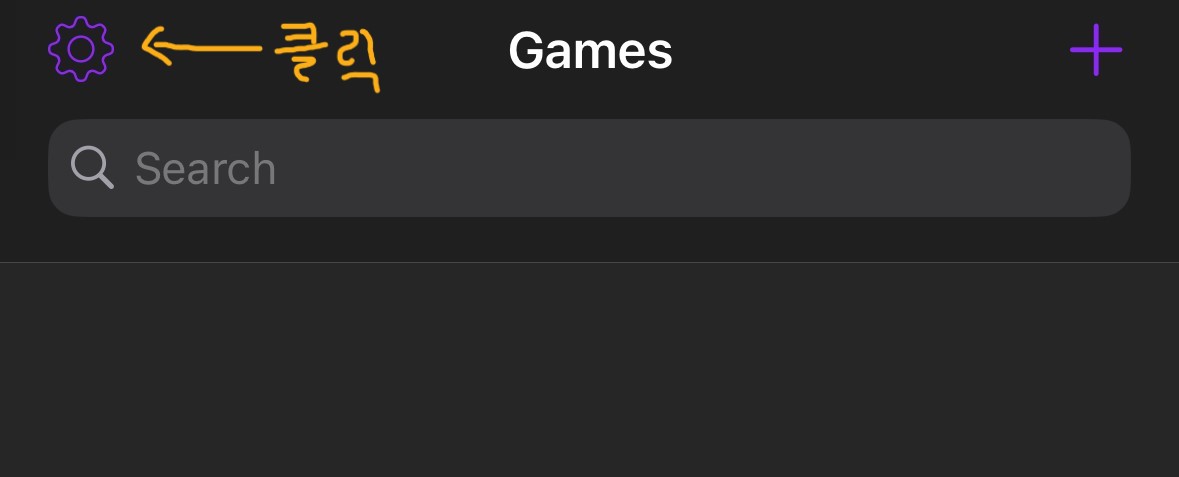Open the settings gear icon
The image size is (1179, 477).
click(x=81, y=49)
